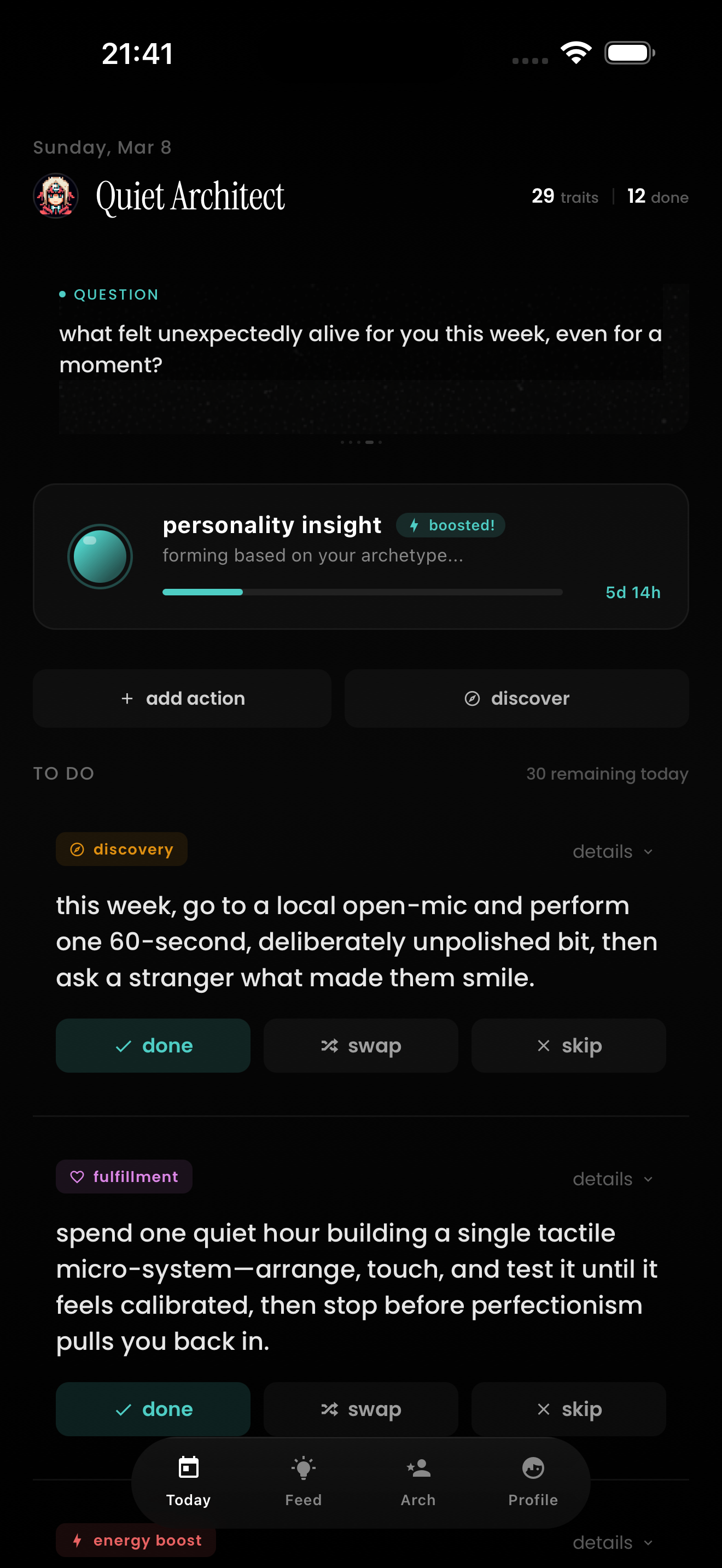This screenshot has height=1568, width=722.
Task: Open the weekly question card
Action: click(x=360, y=349)
